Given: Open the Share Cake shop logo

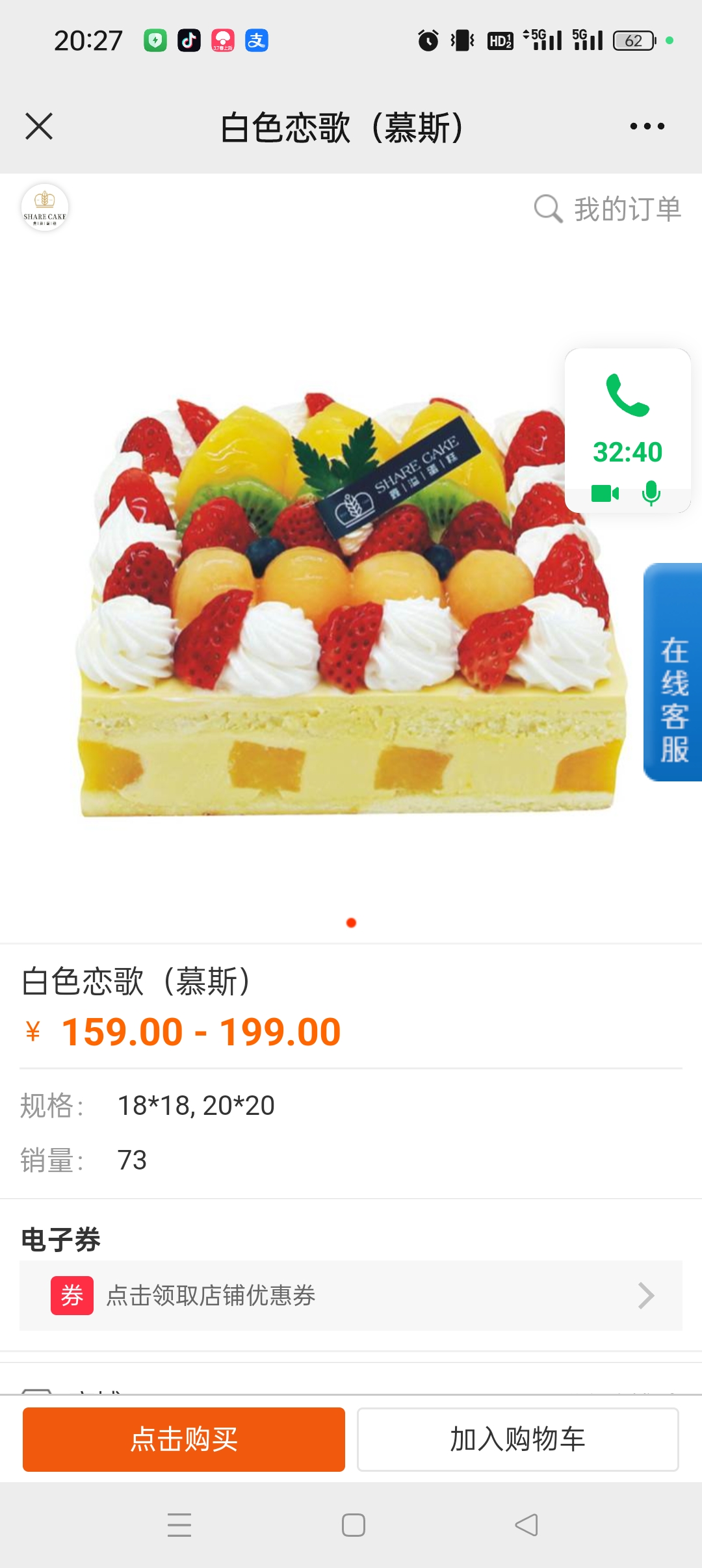Looking at the screenshot, I should 45,207.
